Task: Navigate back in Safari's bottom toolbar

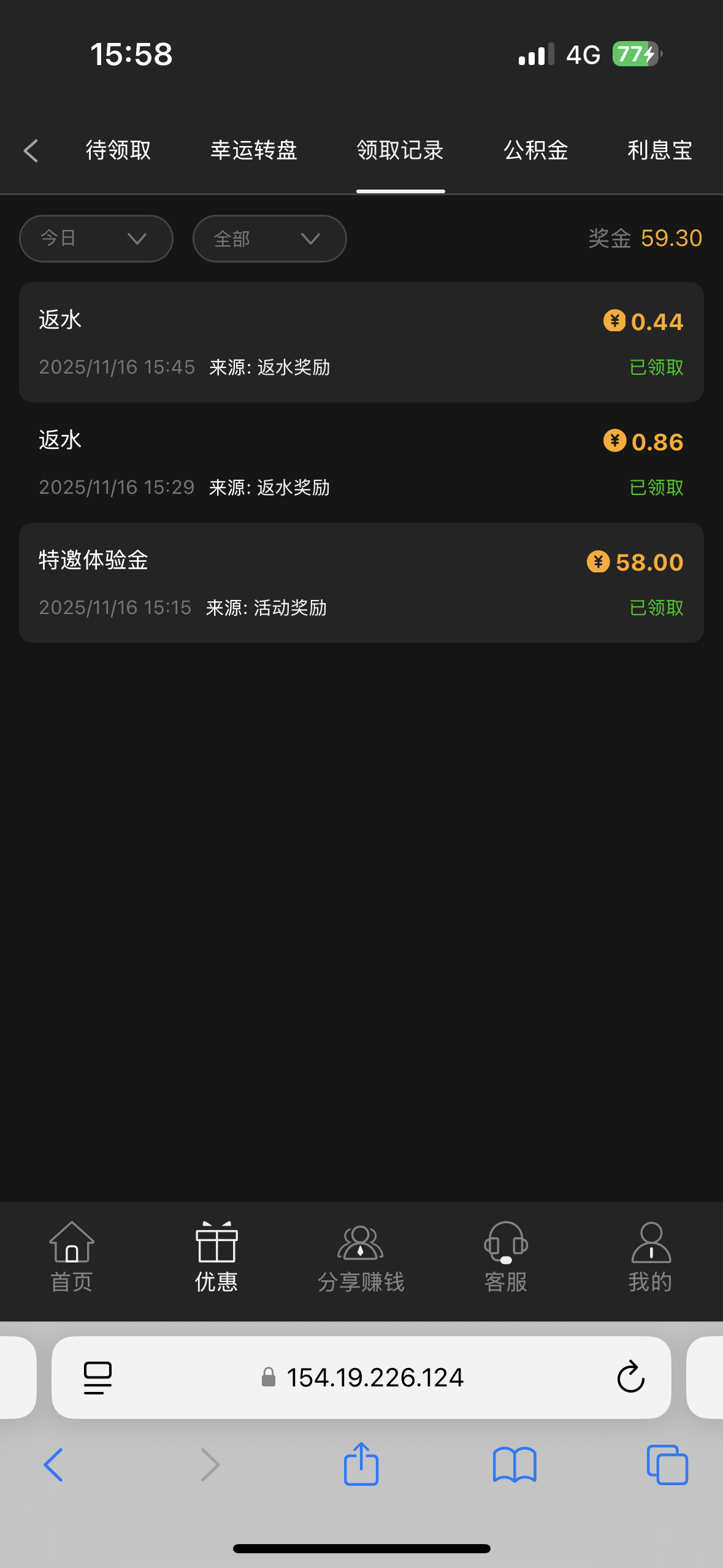Action: [54, 1464]
